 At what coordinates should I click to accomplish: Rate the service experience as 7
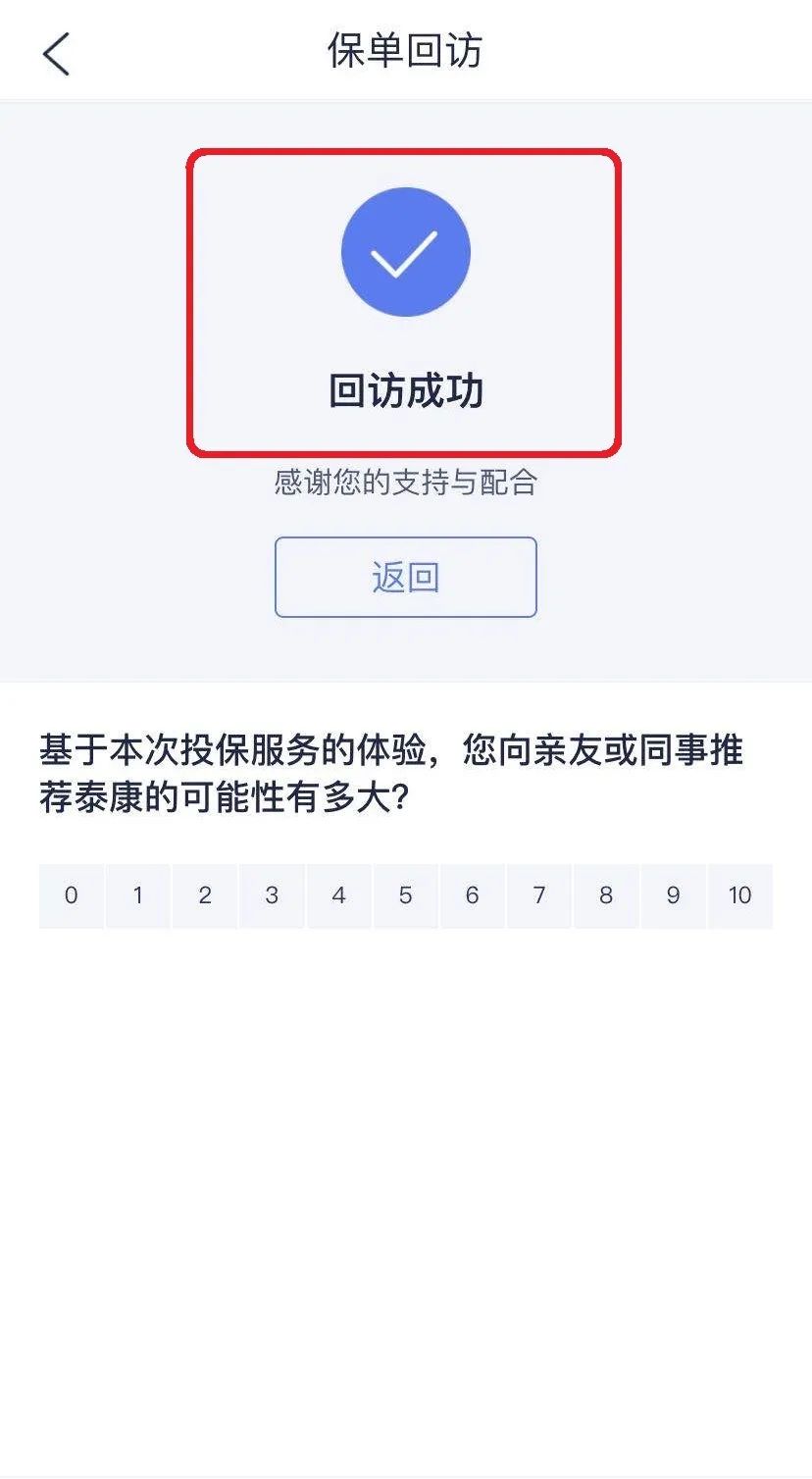click(x=538, y=895)
